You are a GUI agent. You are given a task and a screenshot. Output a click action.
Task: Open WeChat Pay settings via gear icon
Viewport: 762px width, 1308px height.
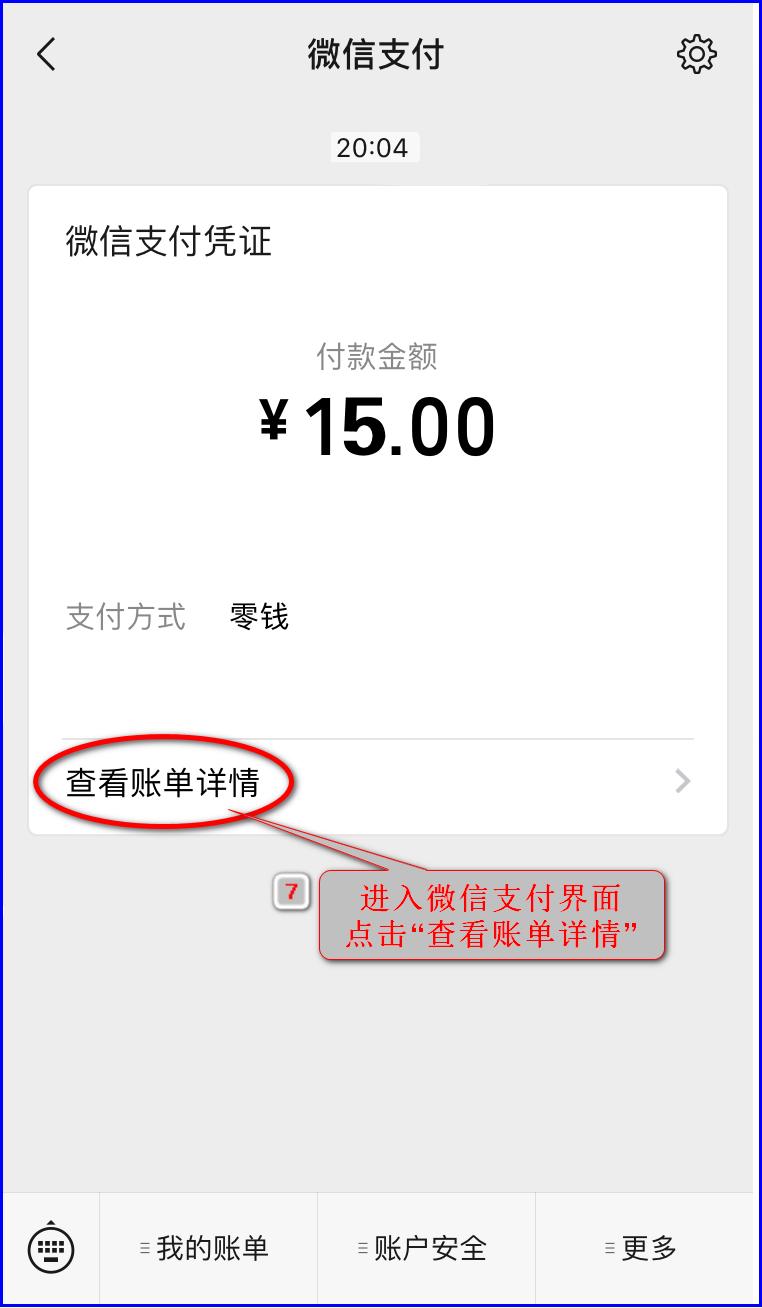point(696,54)
